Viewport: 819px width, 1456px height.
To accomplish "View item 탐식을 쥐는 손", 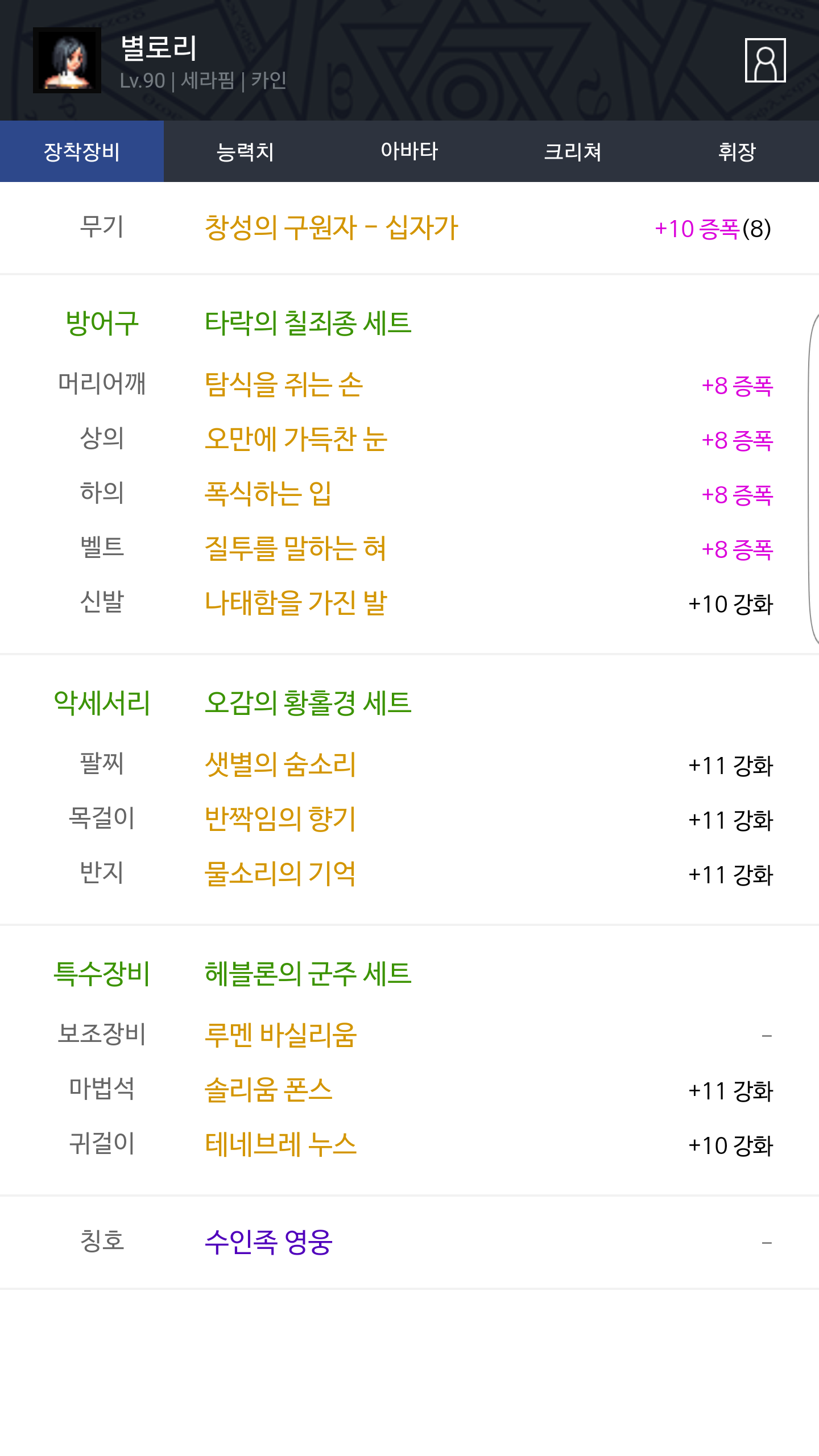I will pyautogui.click(x=283, y=384).
